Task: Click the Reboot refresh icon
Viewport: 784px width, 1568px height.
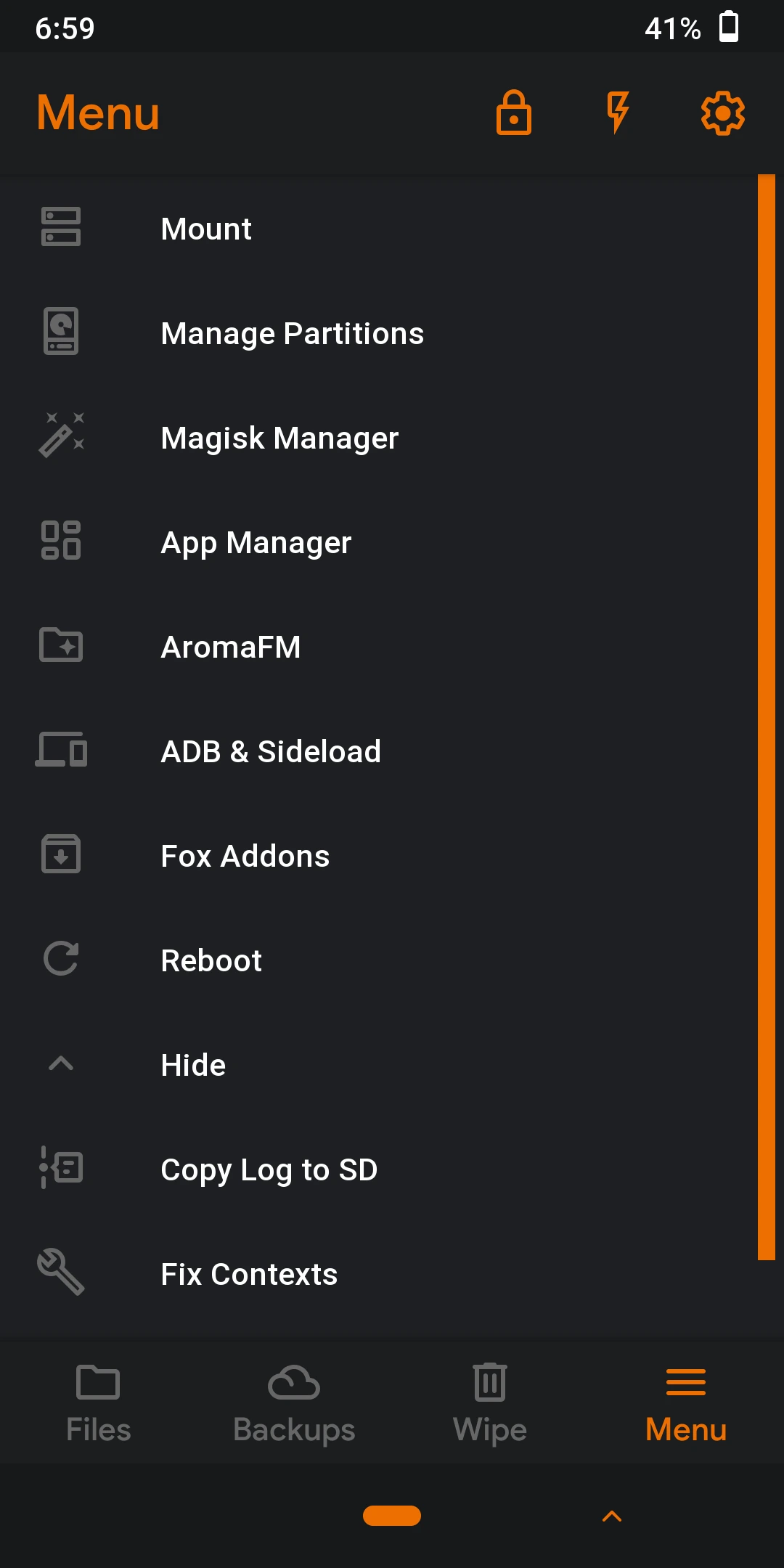Action: (61, 959)
